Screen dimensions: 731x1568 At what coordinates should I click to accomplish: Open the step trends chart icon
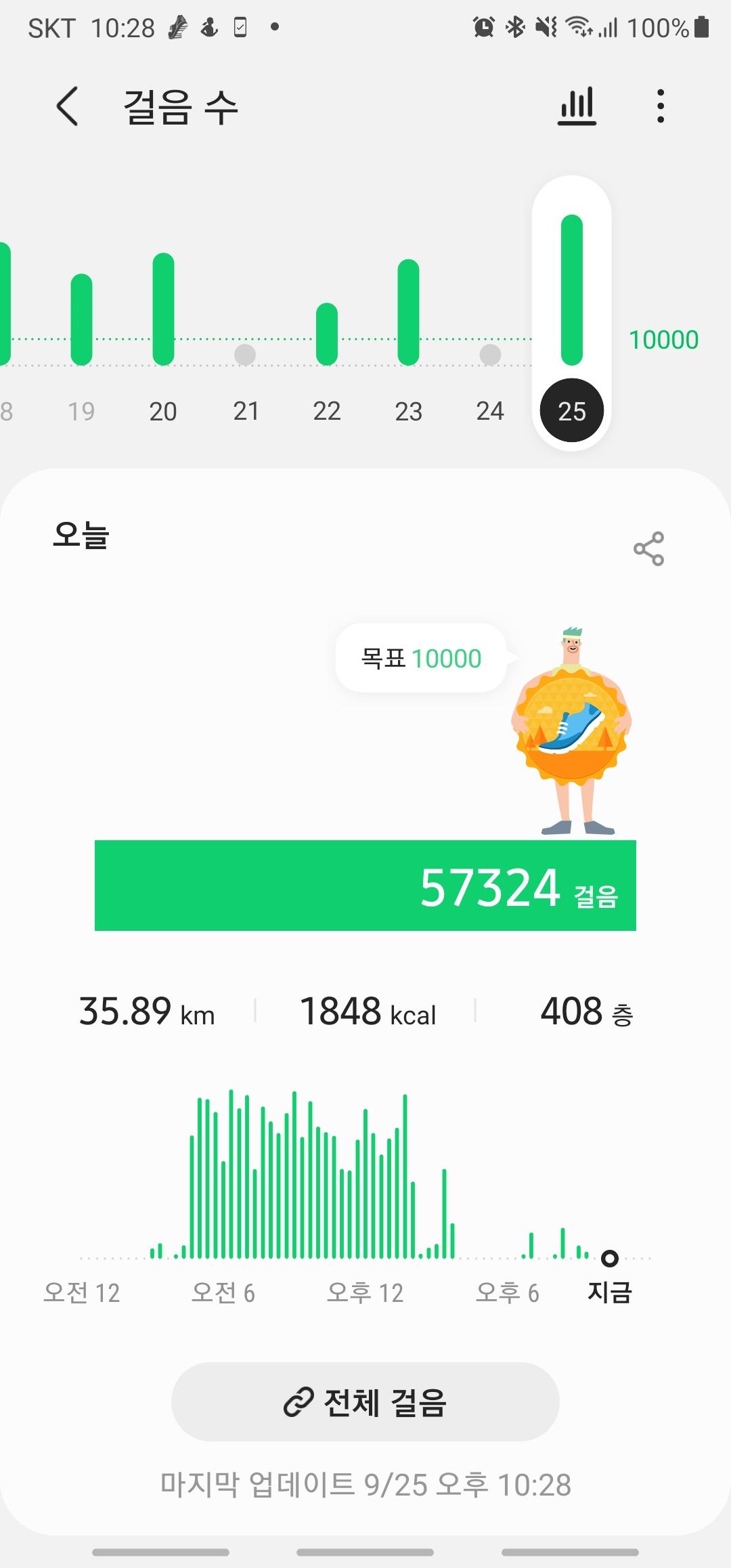(577, 106)
